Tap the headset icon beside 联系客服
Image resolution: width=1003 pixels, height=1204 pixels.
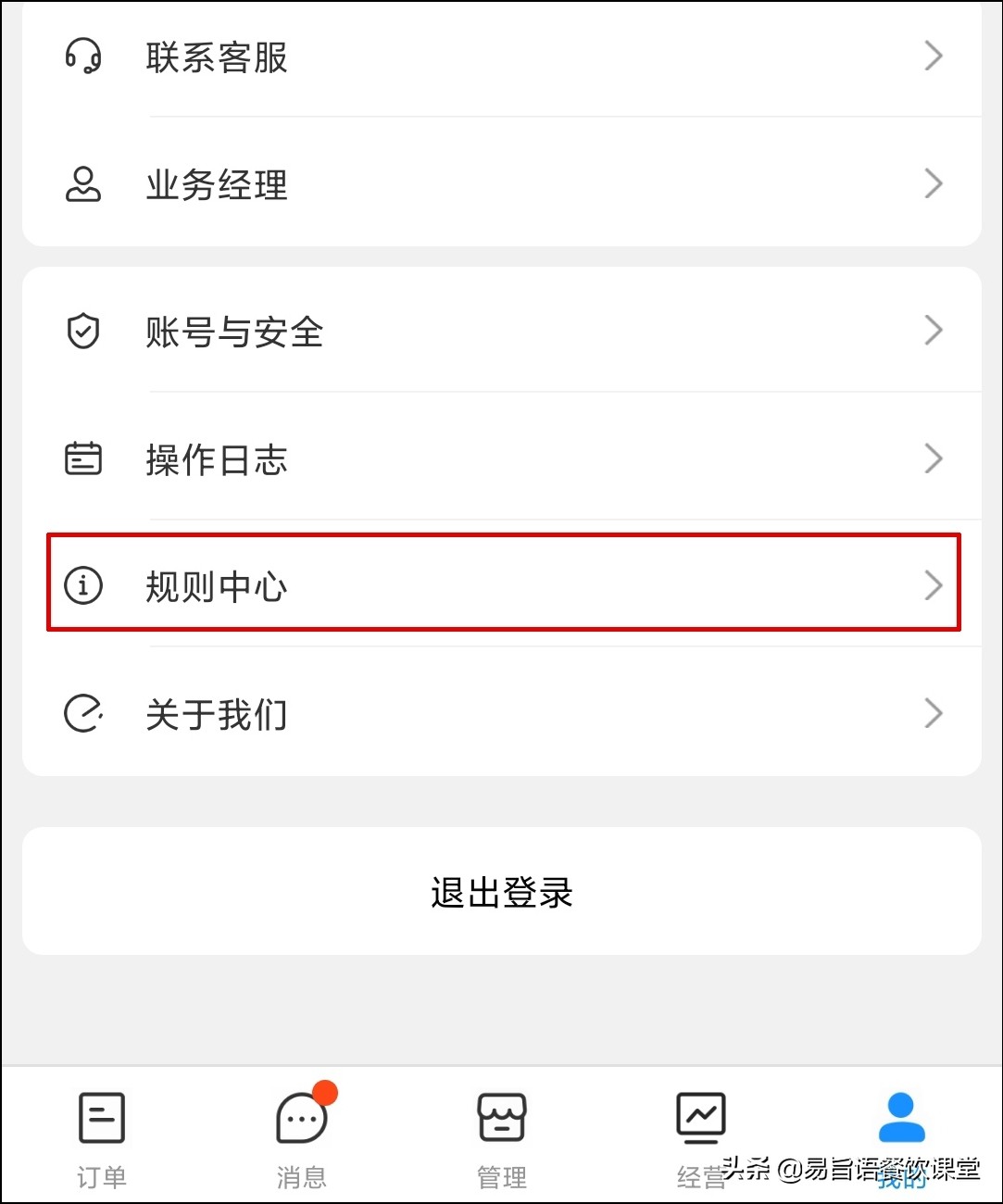(83, 57)
